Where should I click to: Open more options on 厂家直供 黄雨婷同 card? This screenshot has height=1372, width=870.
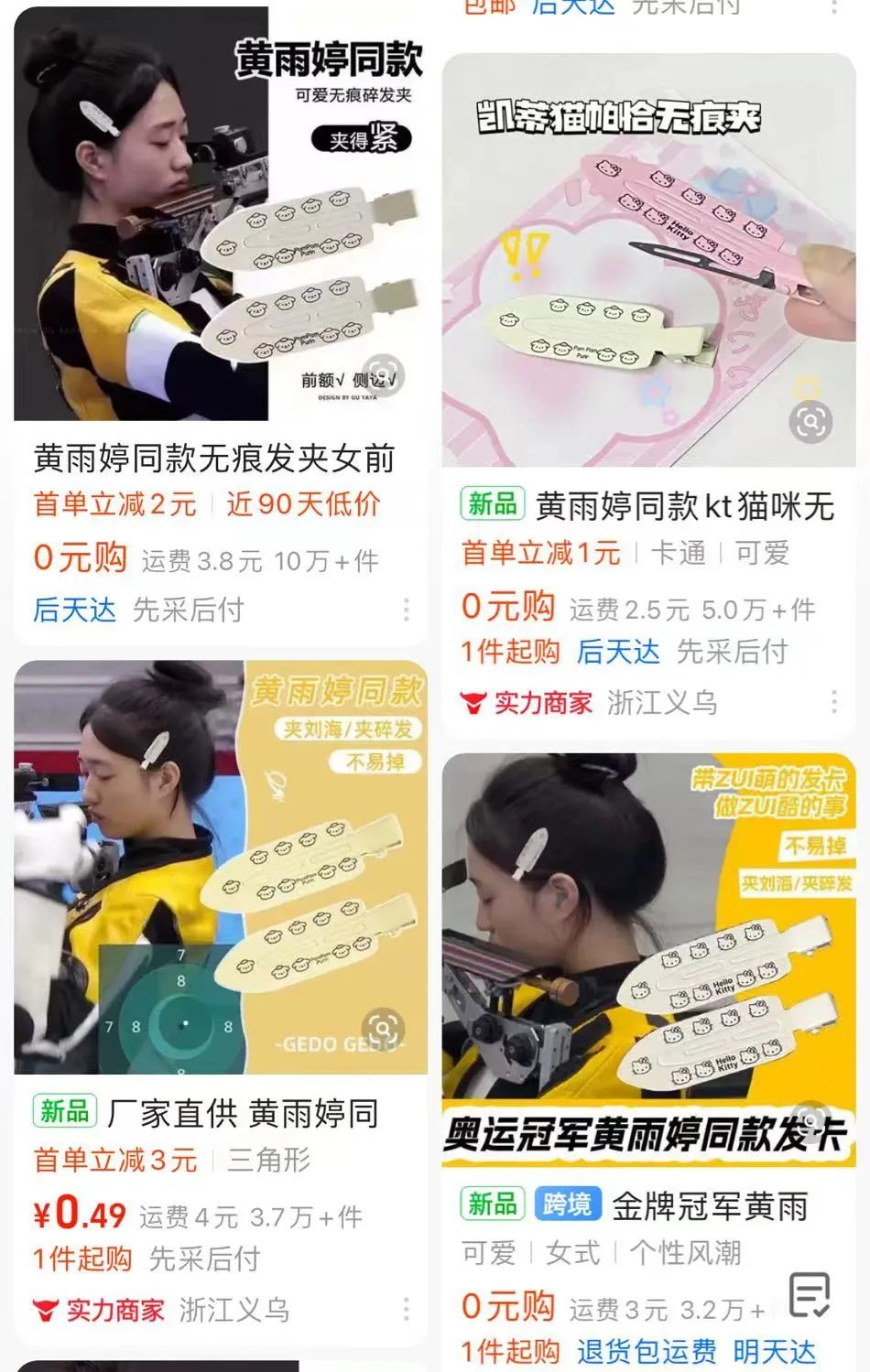pos(406,1309)
